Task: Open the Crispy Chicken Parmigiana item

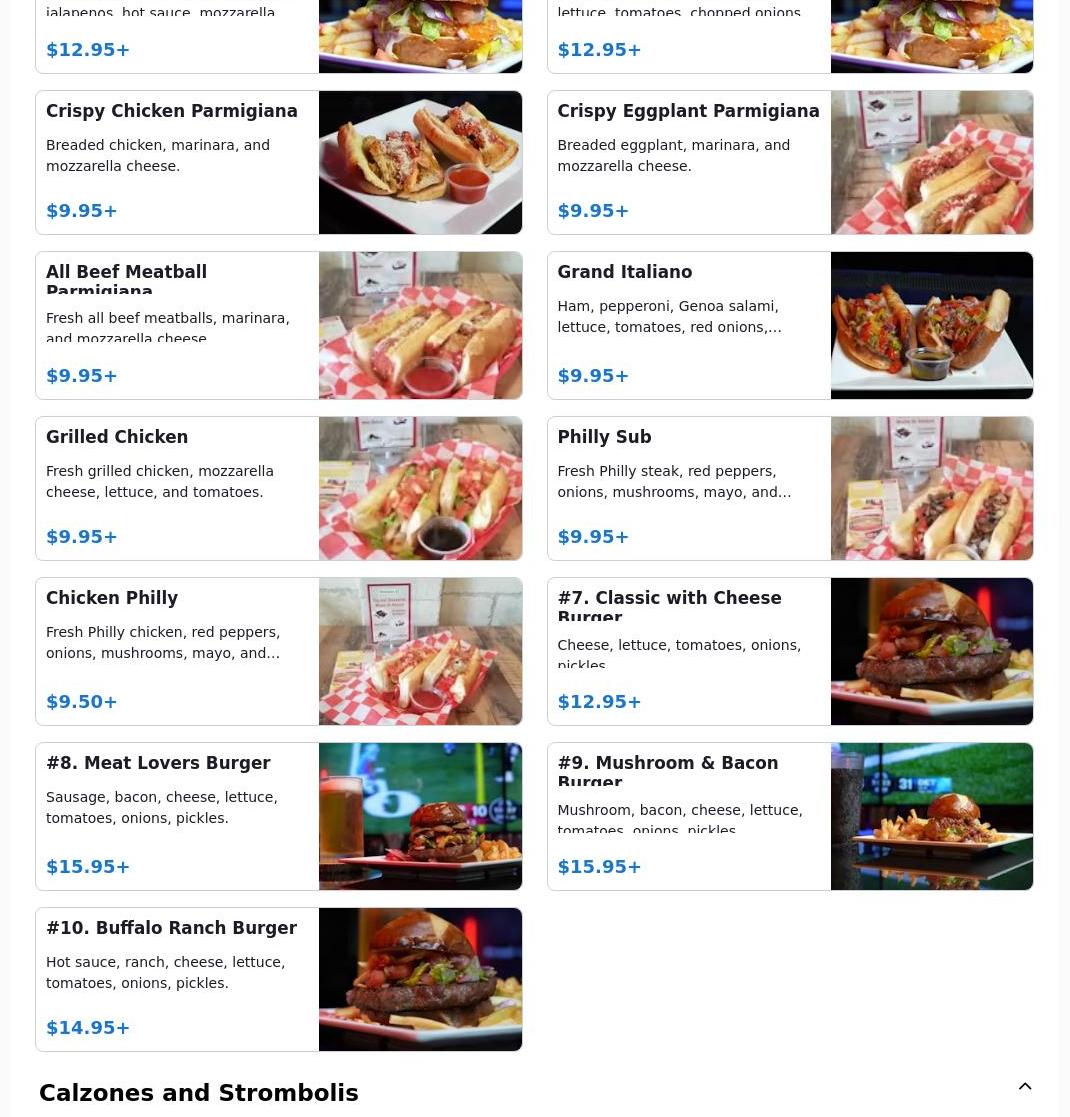Action: (x=278, y=163)
